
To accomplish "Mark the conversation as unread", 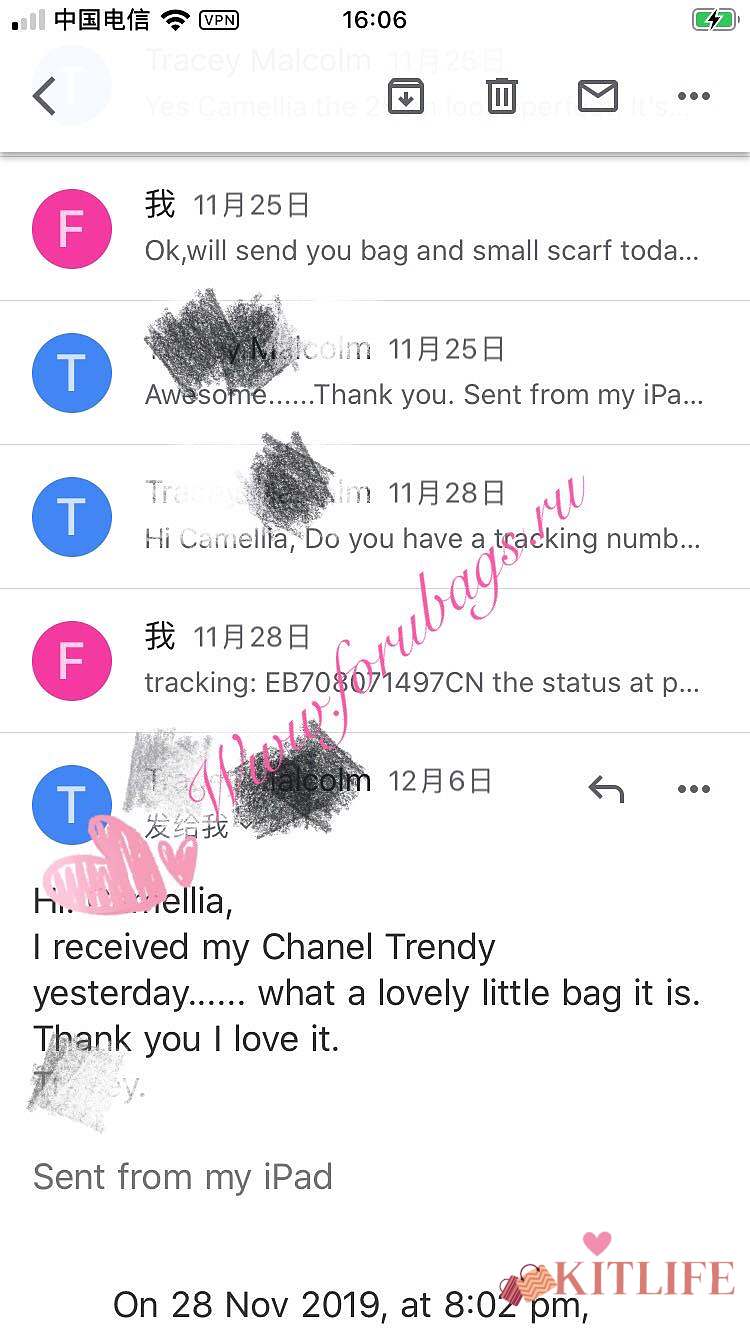I will point(597,96).
